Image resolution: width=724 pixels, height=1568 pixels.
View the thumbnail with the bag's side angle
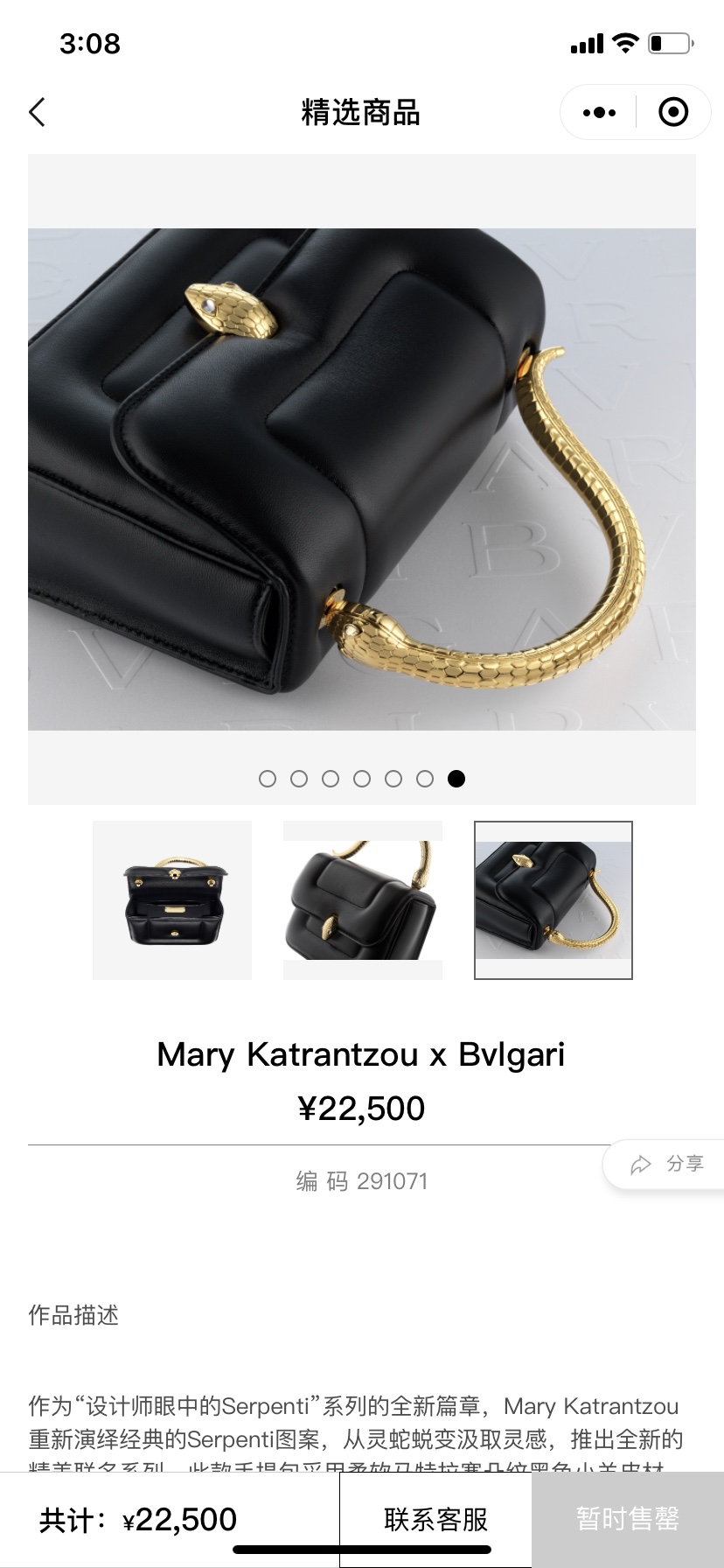362,899
